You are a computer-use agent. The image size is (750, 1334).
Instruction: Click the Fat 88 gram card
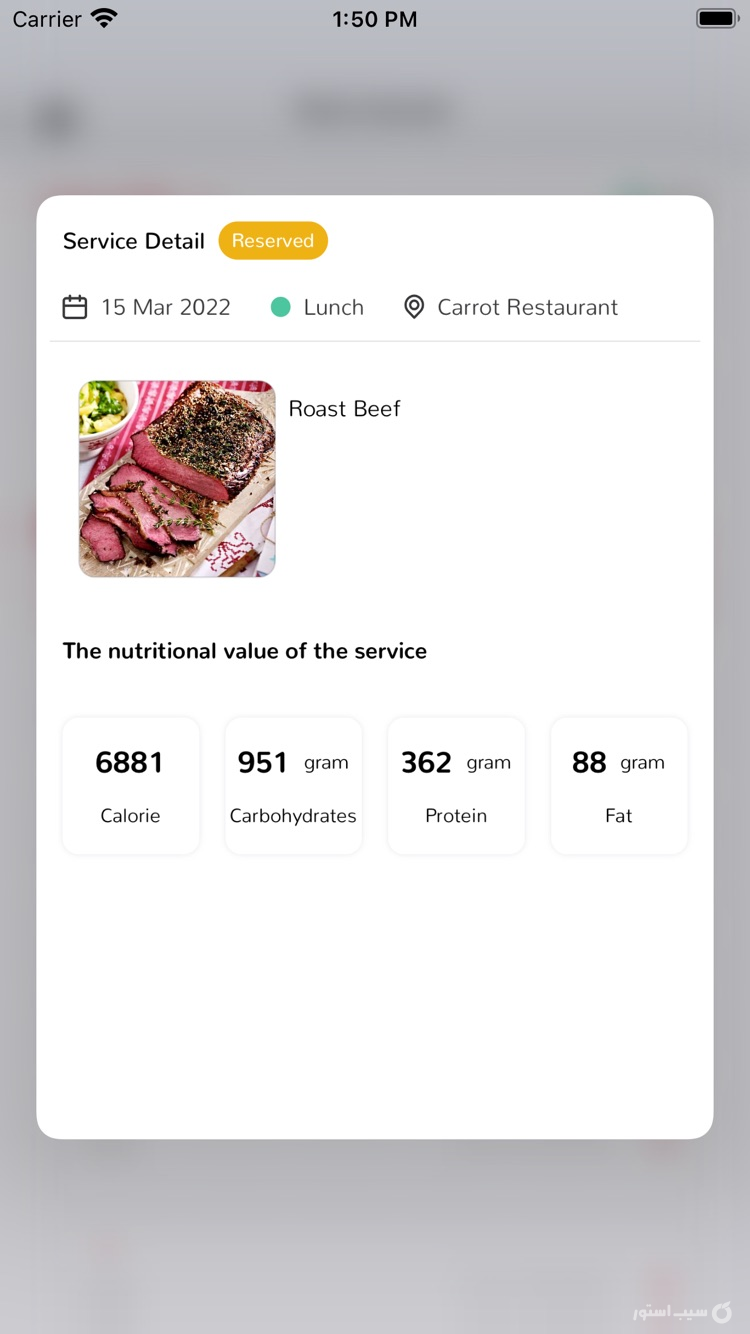coord(618,785)
